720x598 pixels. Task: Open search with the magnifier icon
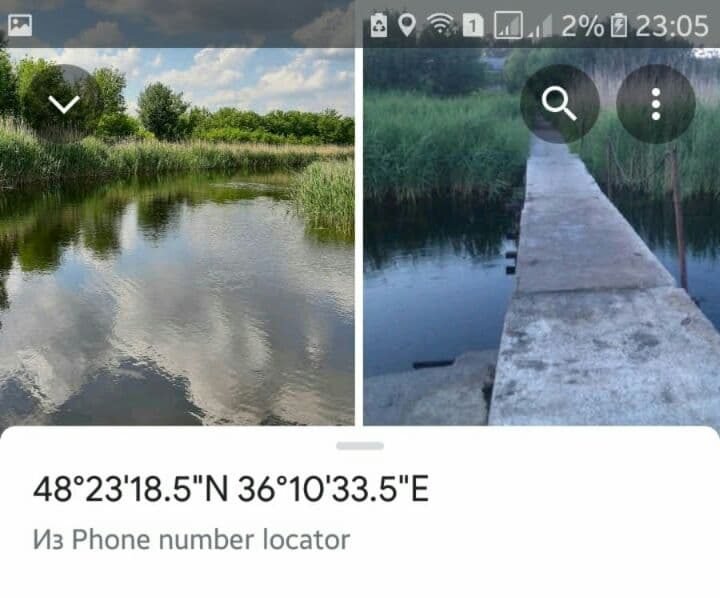pyautogui.click(x=559, y=104)
